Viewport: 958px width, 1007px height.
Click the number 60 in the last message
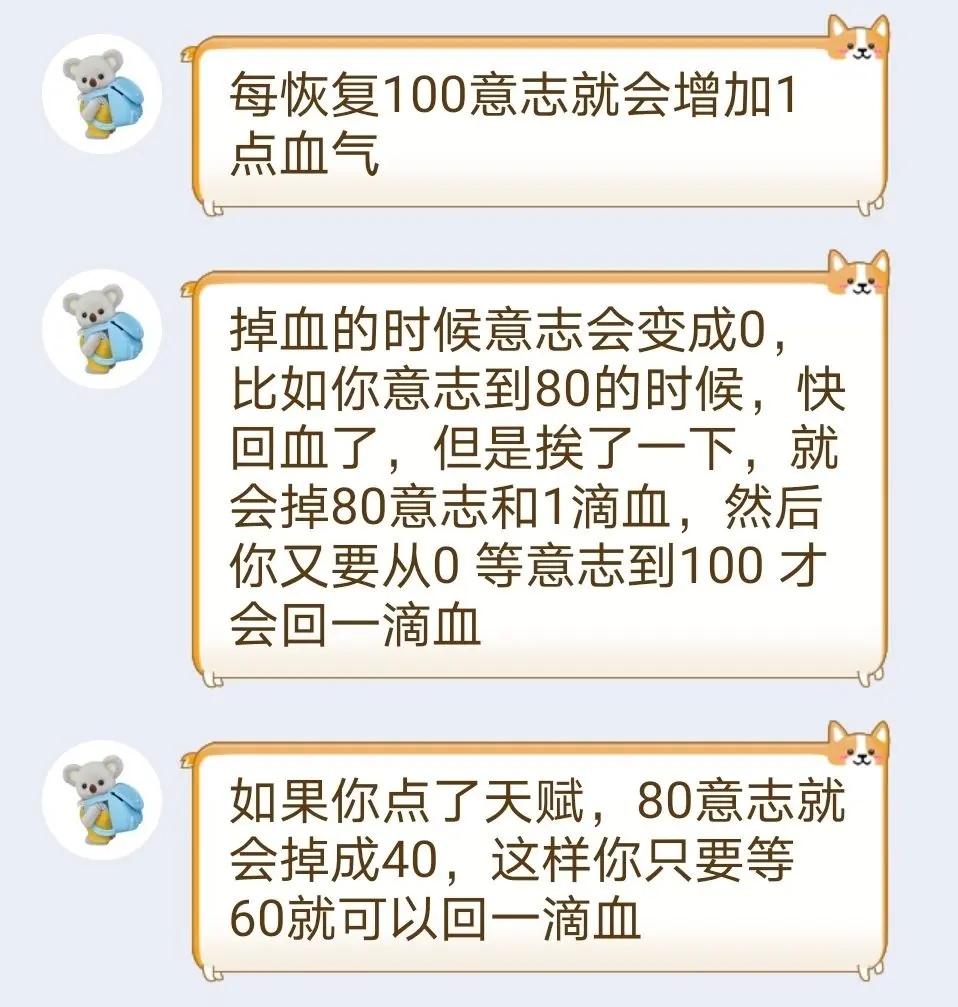point(262,915)
